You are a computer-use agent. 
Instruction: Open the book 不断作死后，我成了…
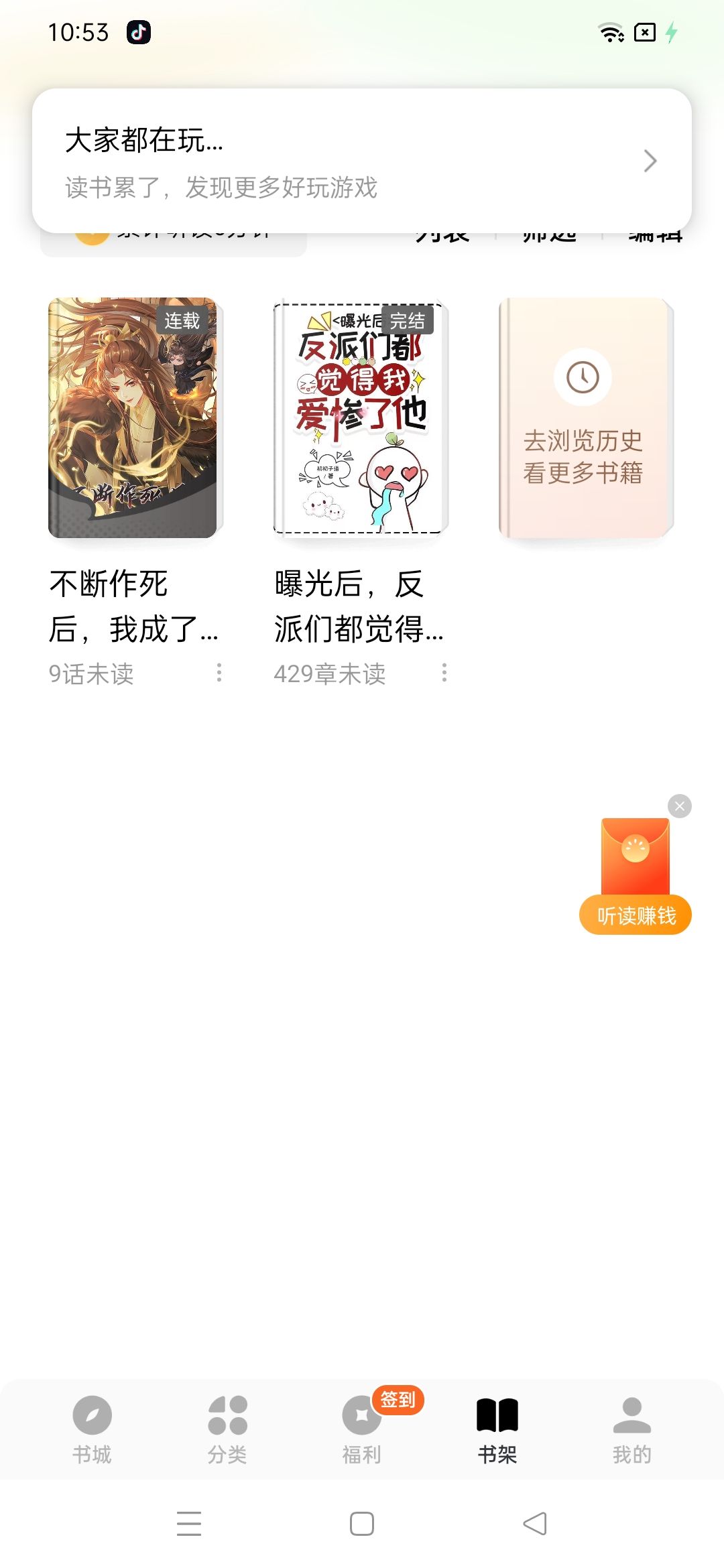133,418
